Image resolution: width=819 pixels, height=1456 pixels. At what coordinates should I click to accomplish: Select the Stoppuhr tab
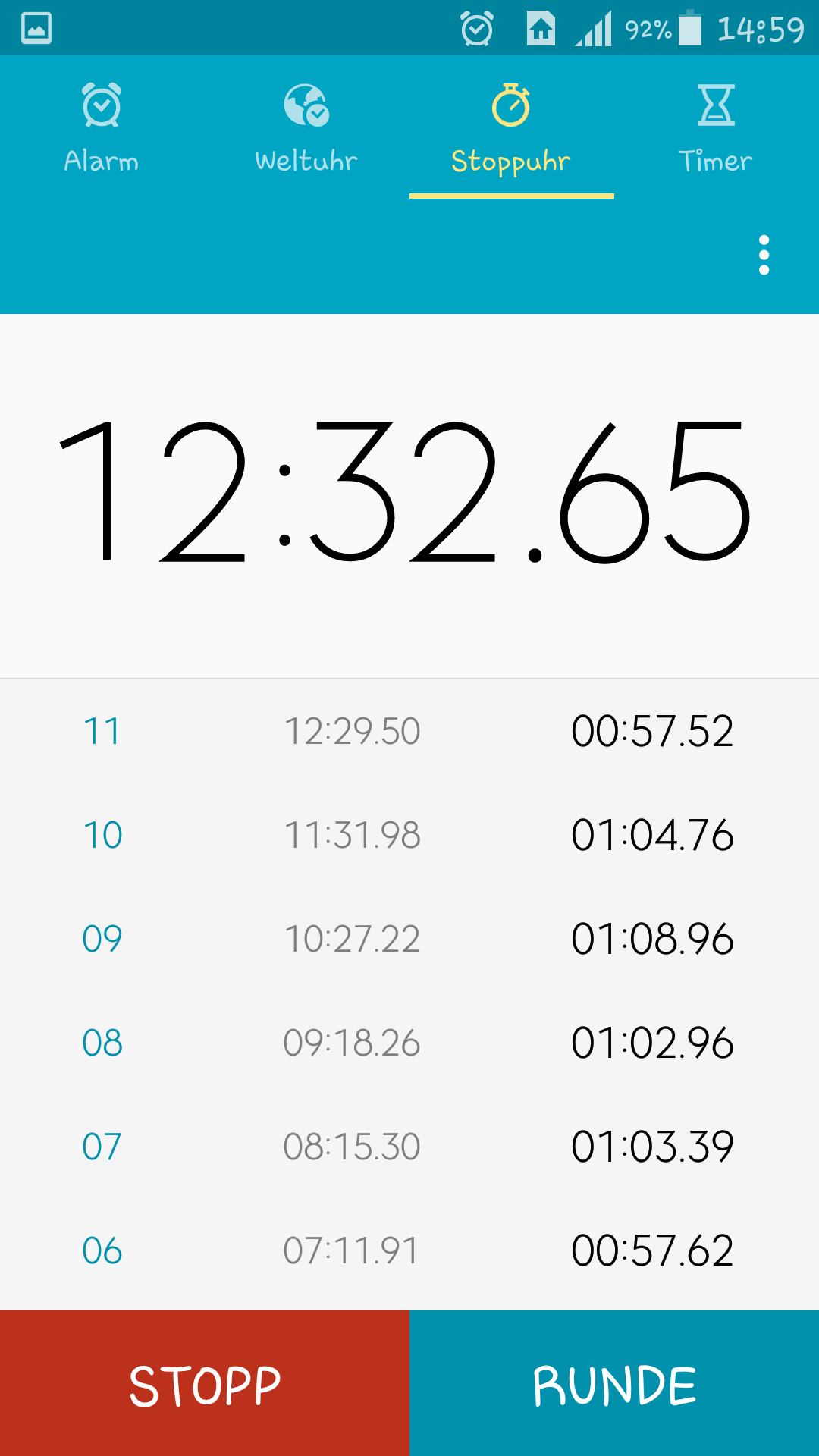pos(511,127)
